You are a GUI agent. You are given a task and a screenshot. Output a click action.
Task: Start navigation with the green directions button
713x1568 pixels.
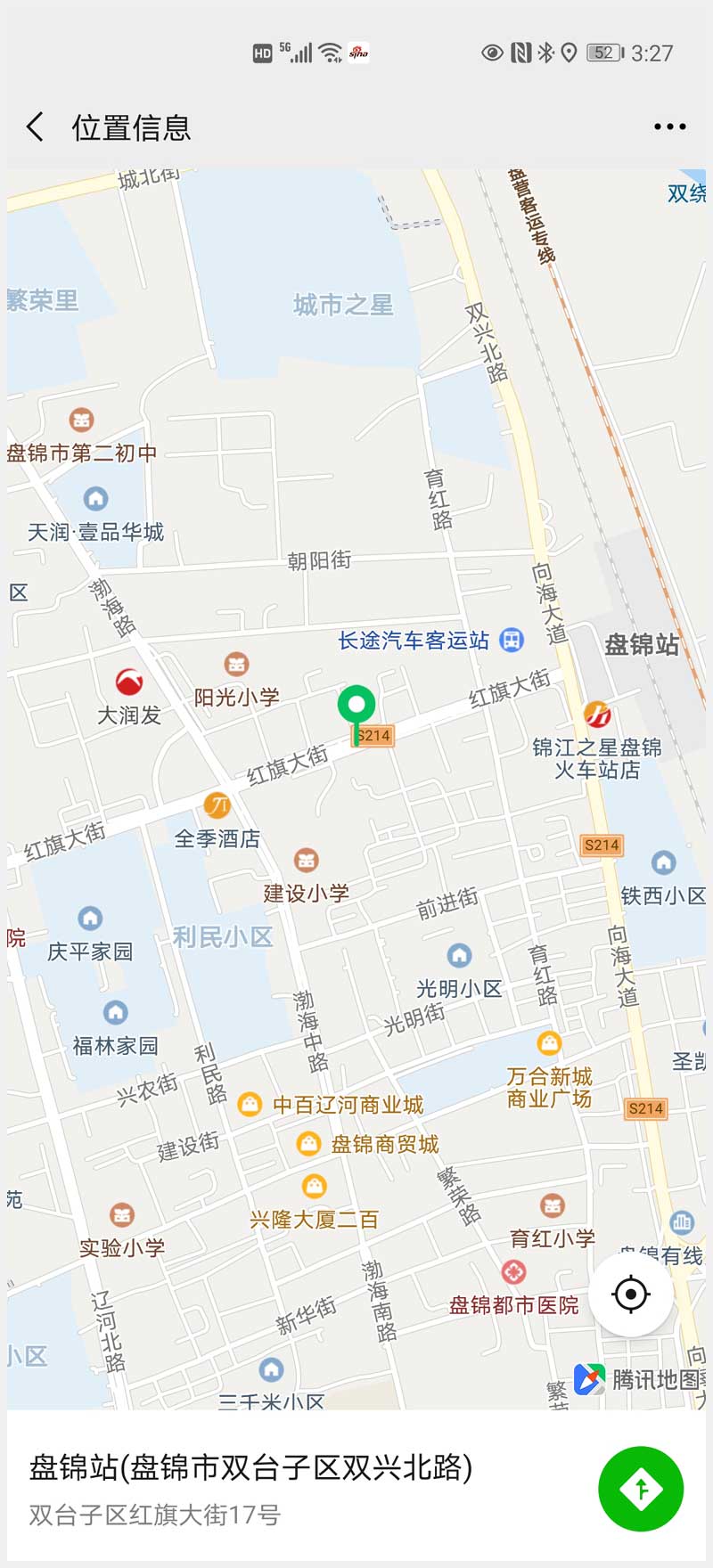coord(641,1489)
